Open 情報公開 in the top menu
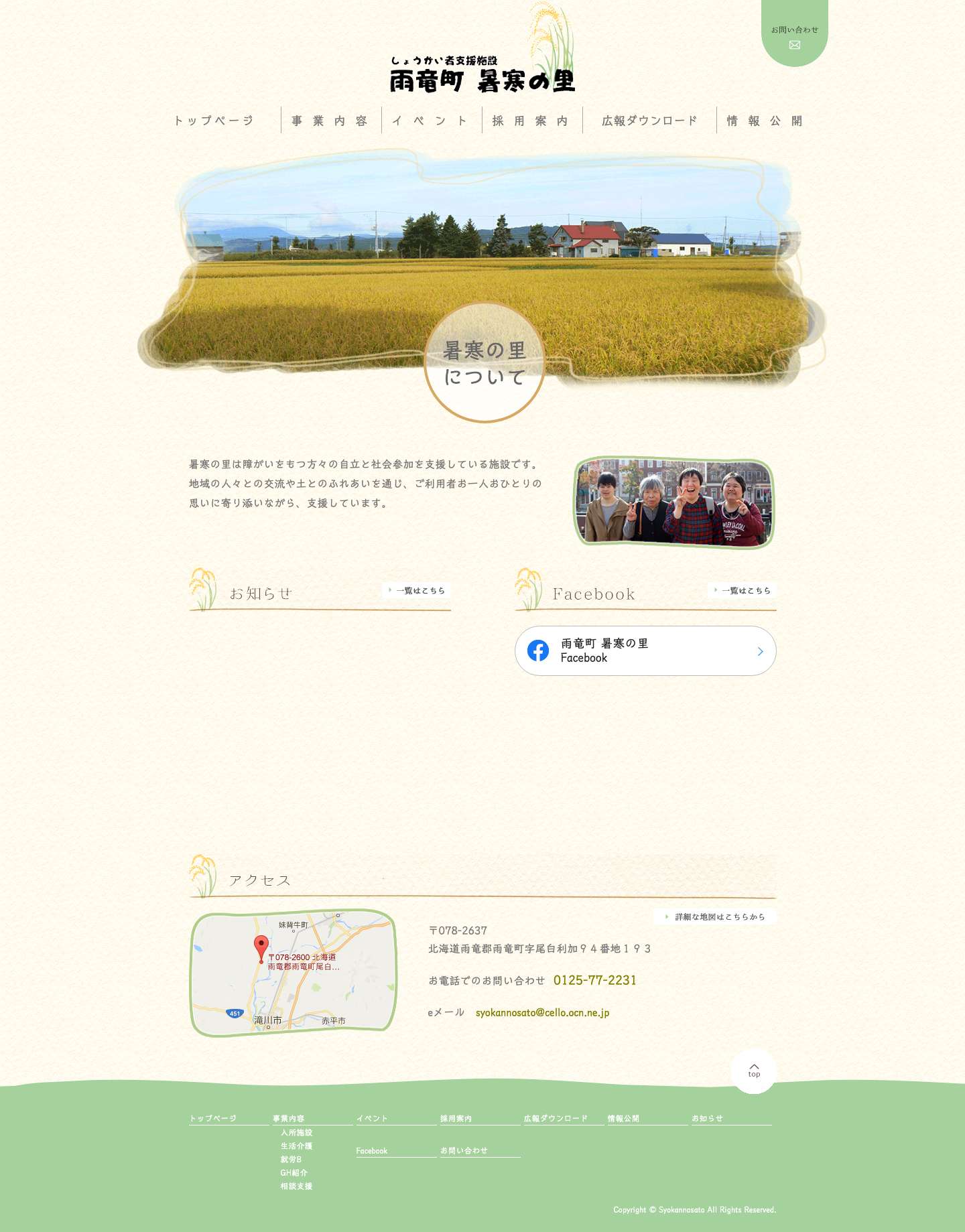 pos(765,121)
